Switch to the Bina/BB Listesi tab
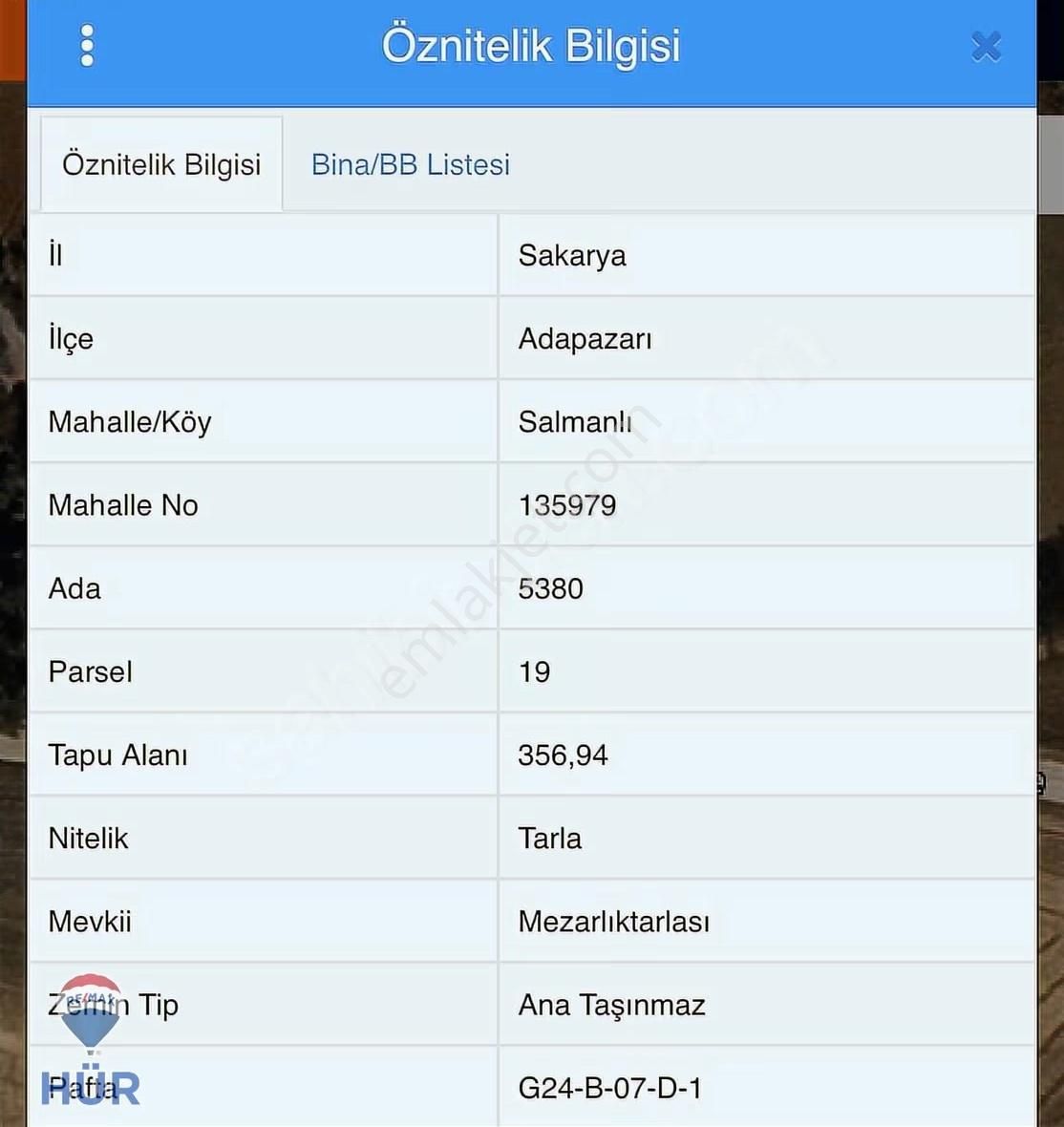The image size is (1064, 1127). (409, 164)
